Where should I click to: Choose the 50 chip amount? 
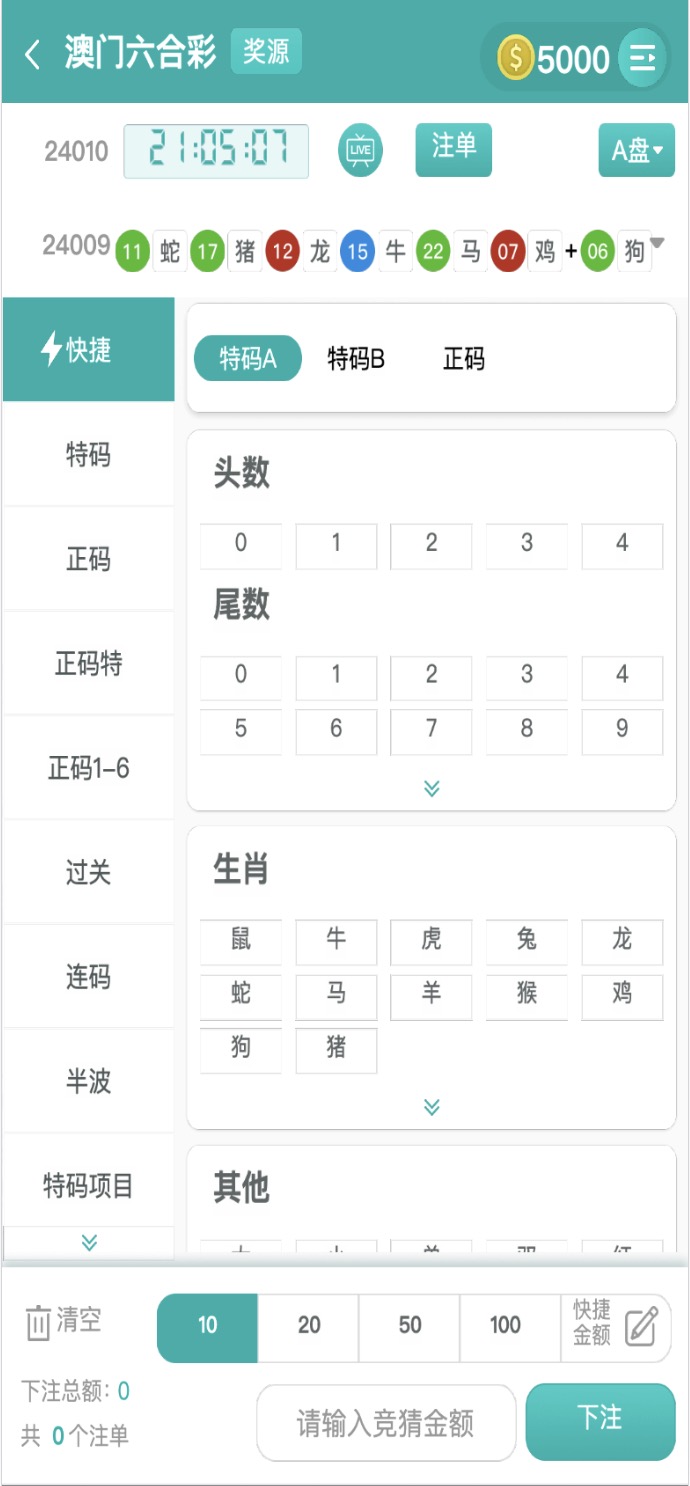(x=410, y=1326)
